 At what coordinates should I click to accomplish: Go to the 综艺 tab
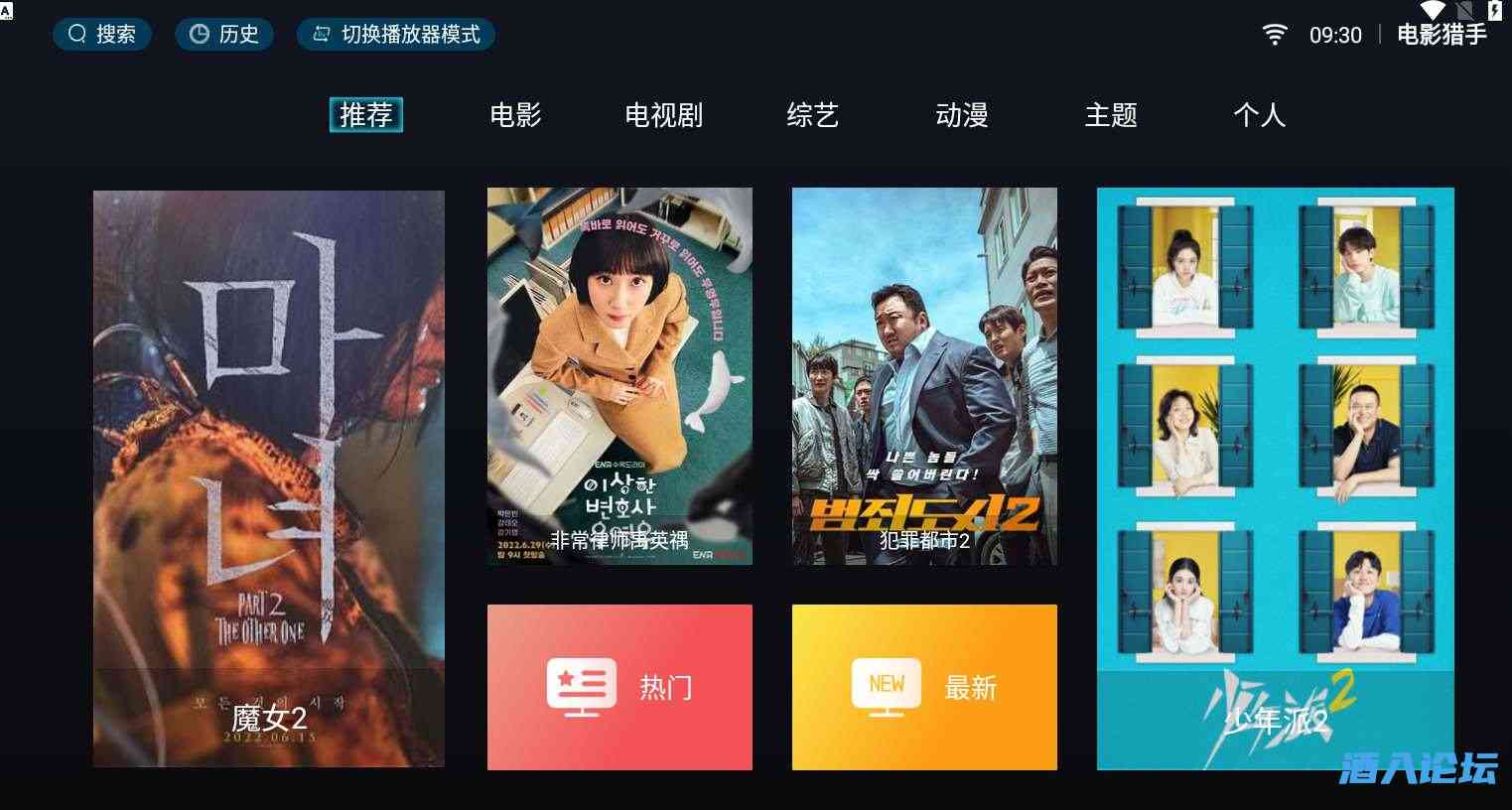812,115
